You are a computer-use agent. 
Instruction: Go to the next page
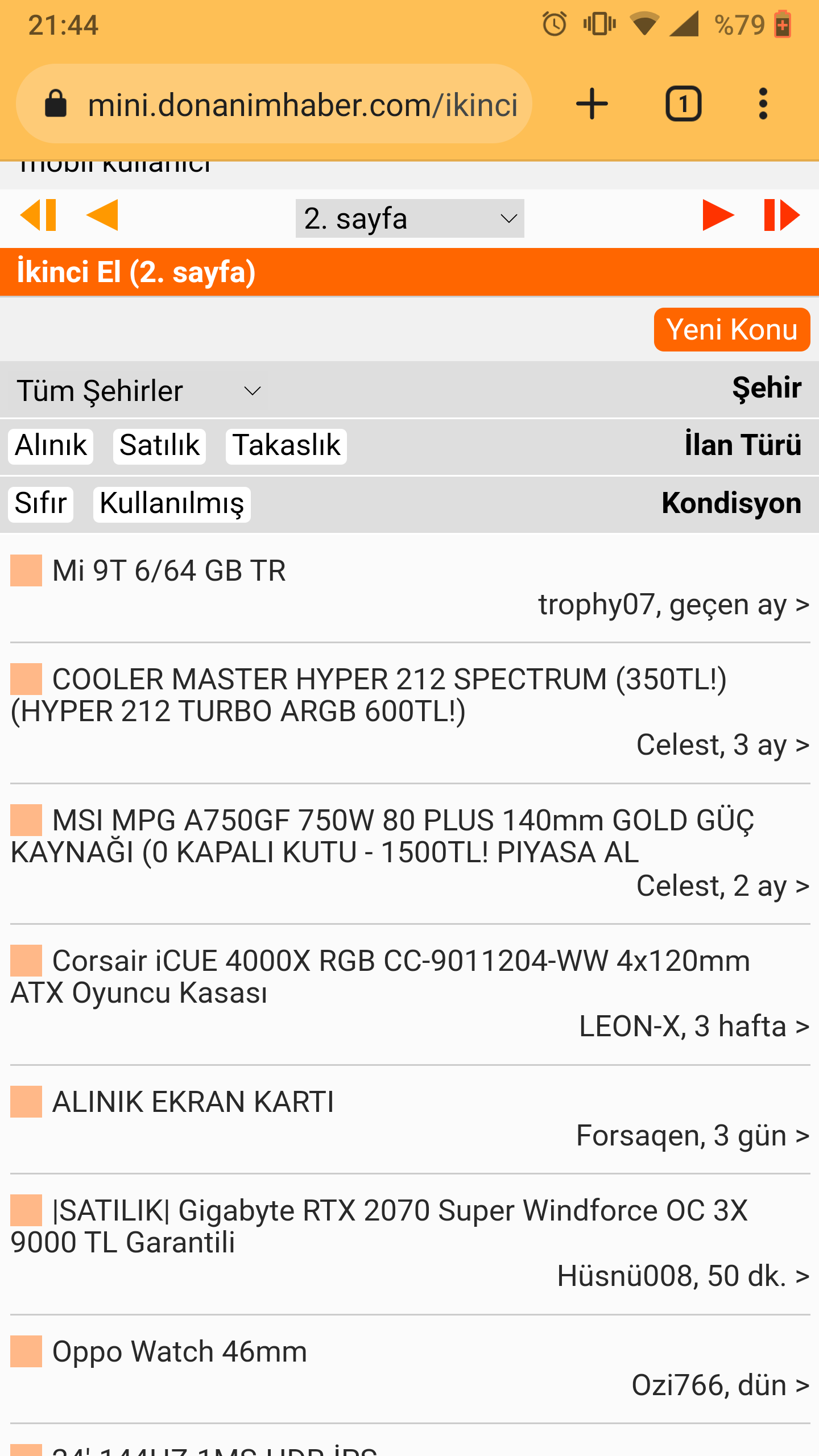pyautogui.click(x=718, y=215)
